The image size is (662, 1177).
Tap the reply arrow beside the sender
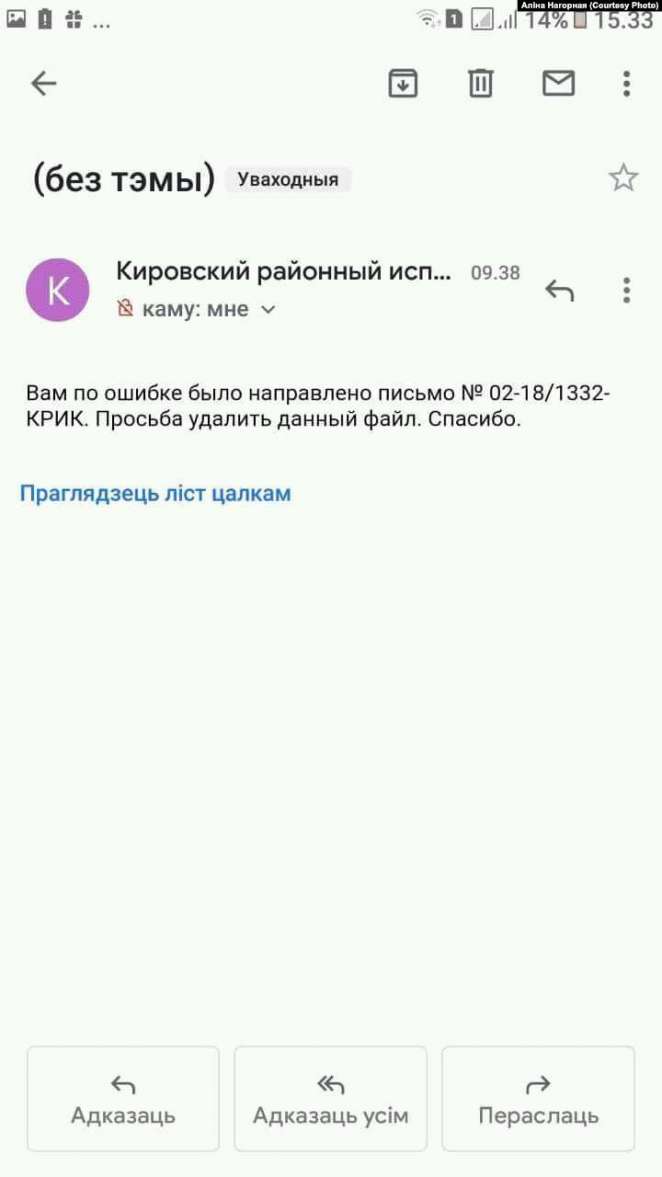click(559, 291)
